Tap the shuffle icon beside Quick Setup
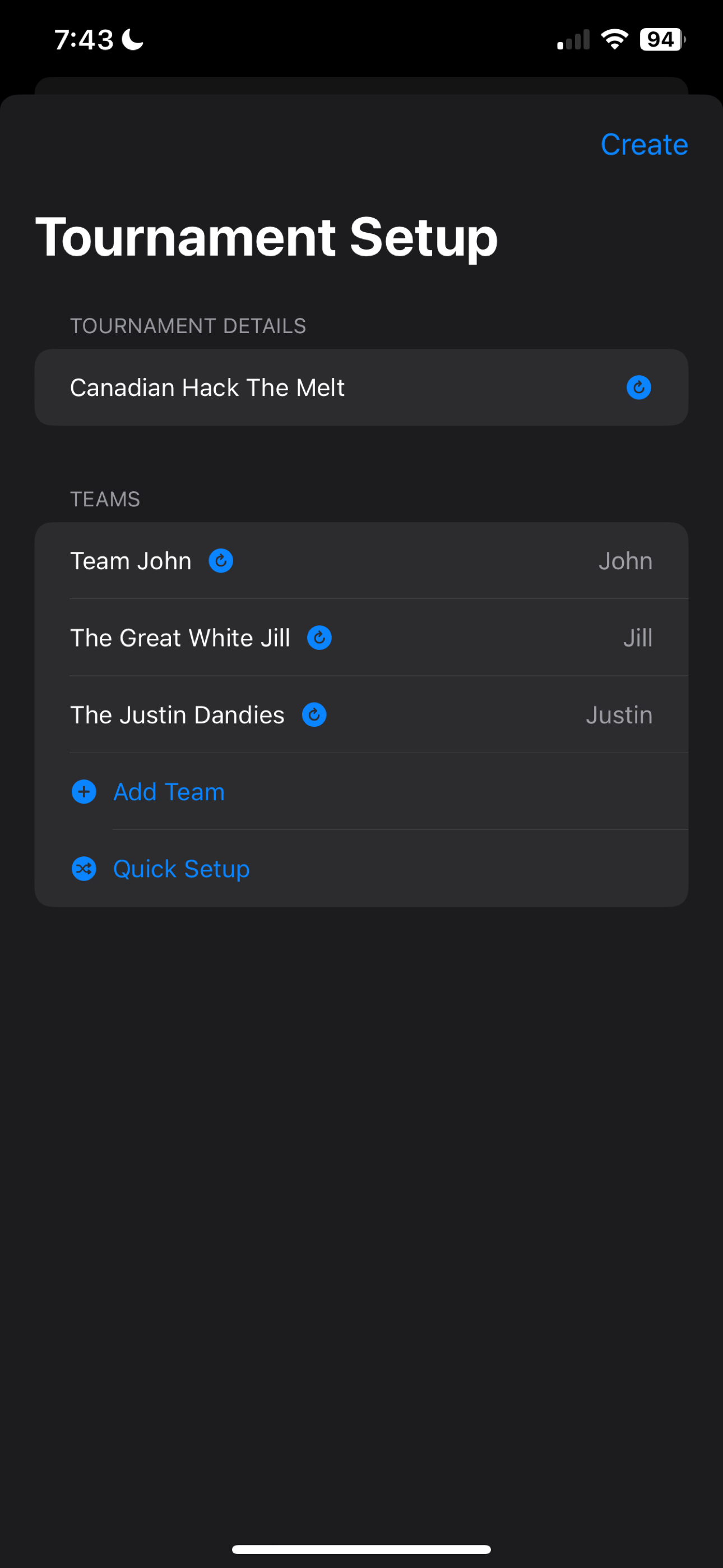 [x=84, y=869]
